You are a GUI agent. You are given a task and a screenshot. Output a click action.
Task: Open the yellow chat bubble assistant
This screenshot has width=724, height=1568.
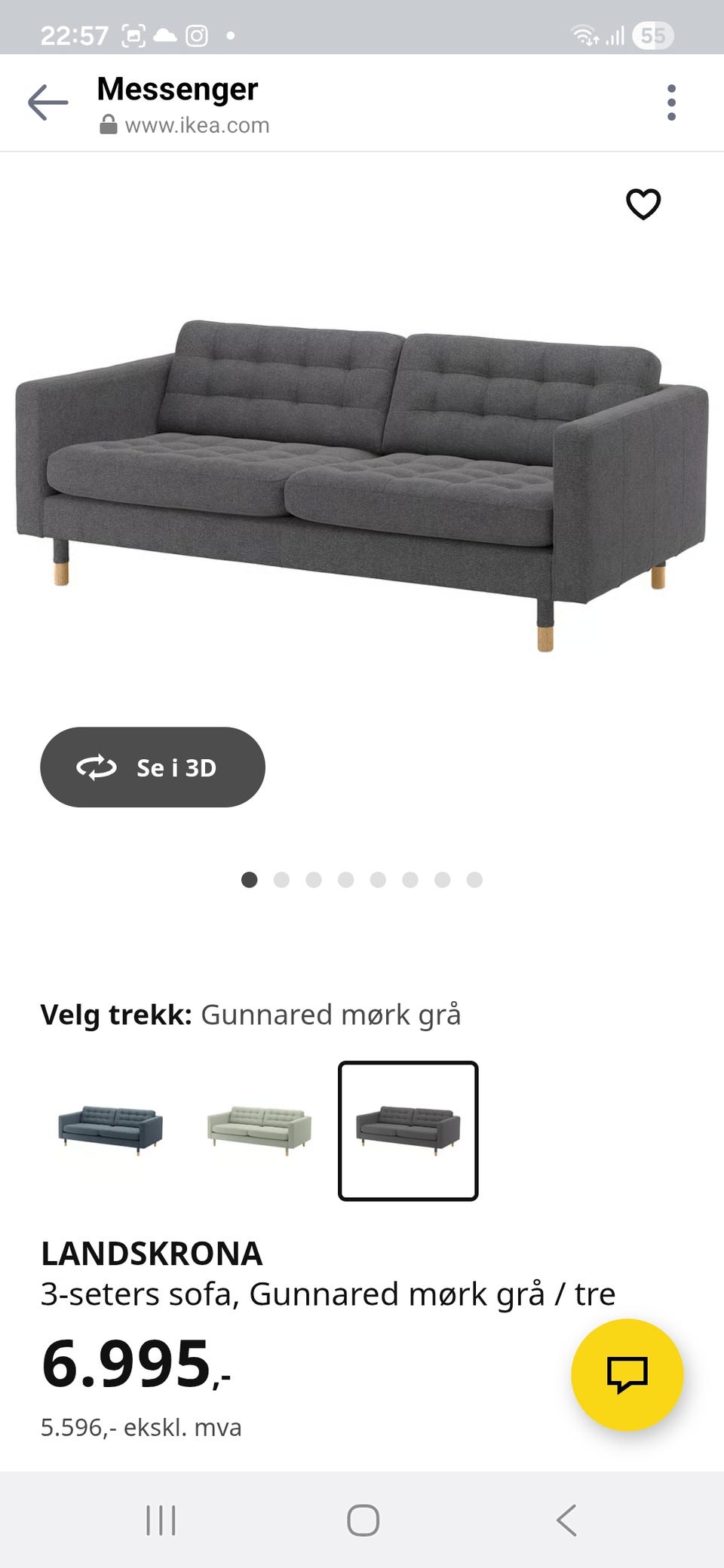pos(630,1374)
